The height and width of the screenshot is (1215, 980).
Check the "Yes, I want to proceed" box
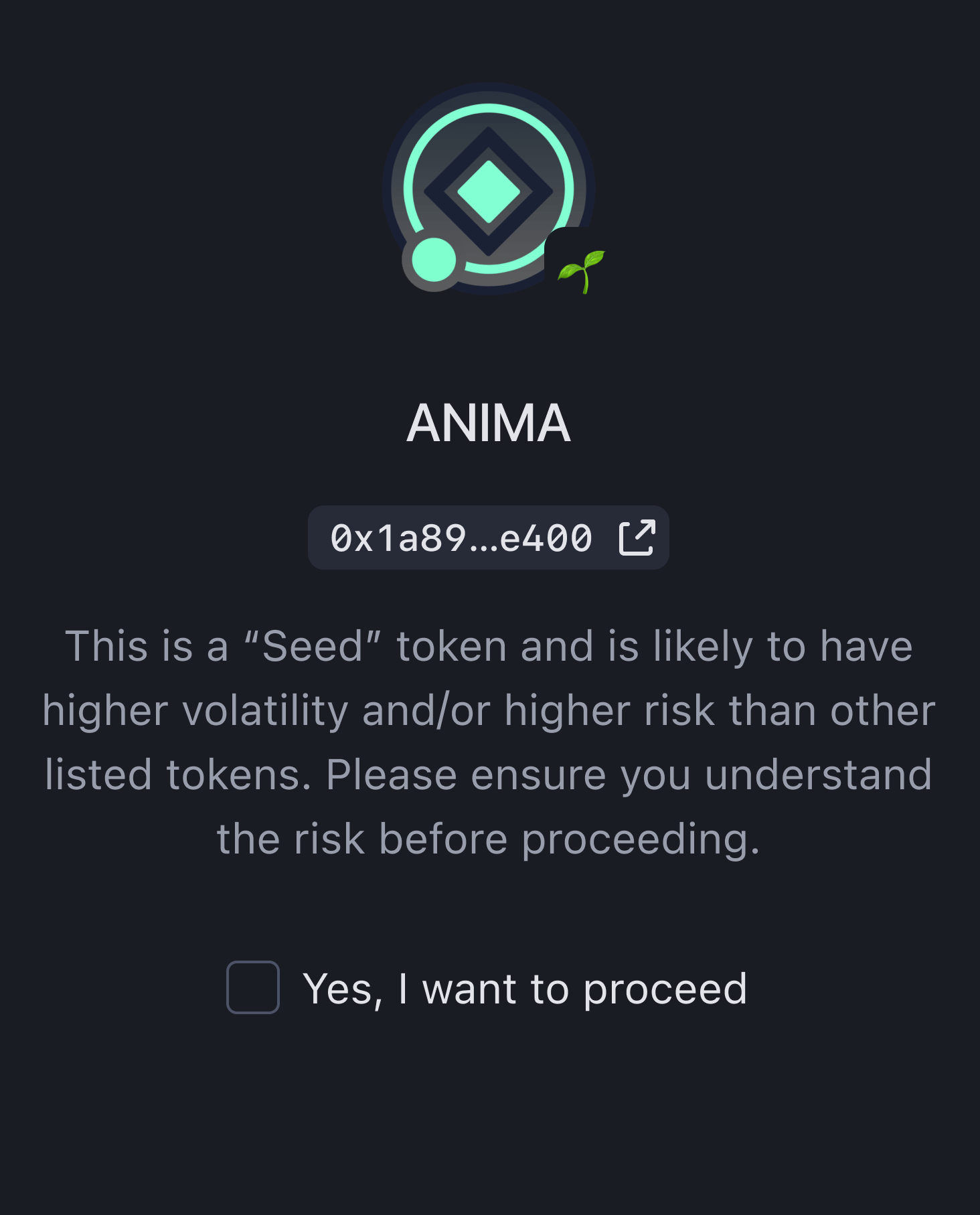(x=253, y=987)
